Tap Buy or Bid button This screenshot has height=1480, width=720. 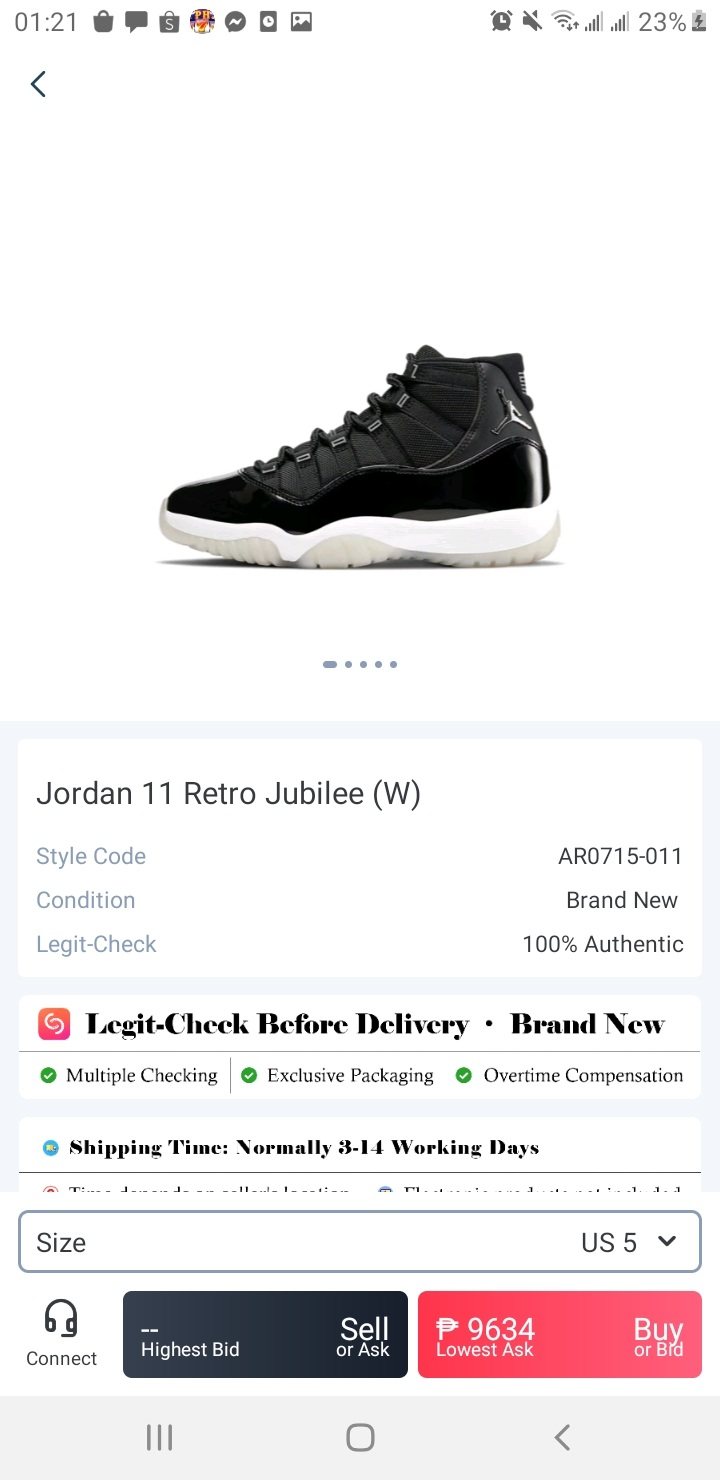coord(560,1335)
